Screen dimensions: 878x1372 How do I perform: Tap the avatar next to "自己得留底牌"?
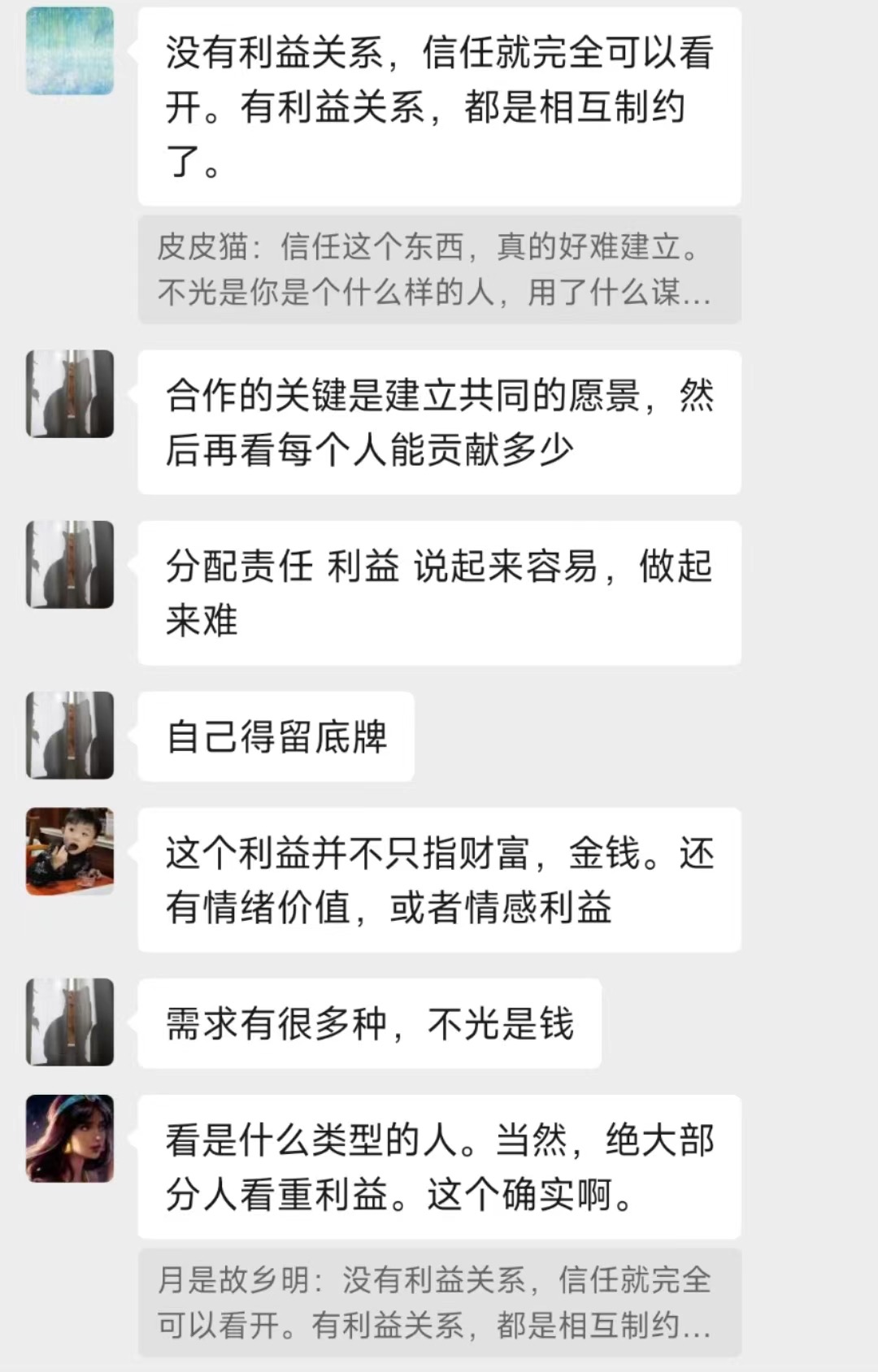click(x=70, y=735)
